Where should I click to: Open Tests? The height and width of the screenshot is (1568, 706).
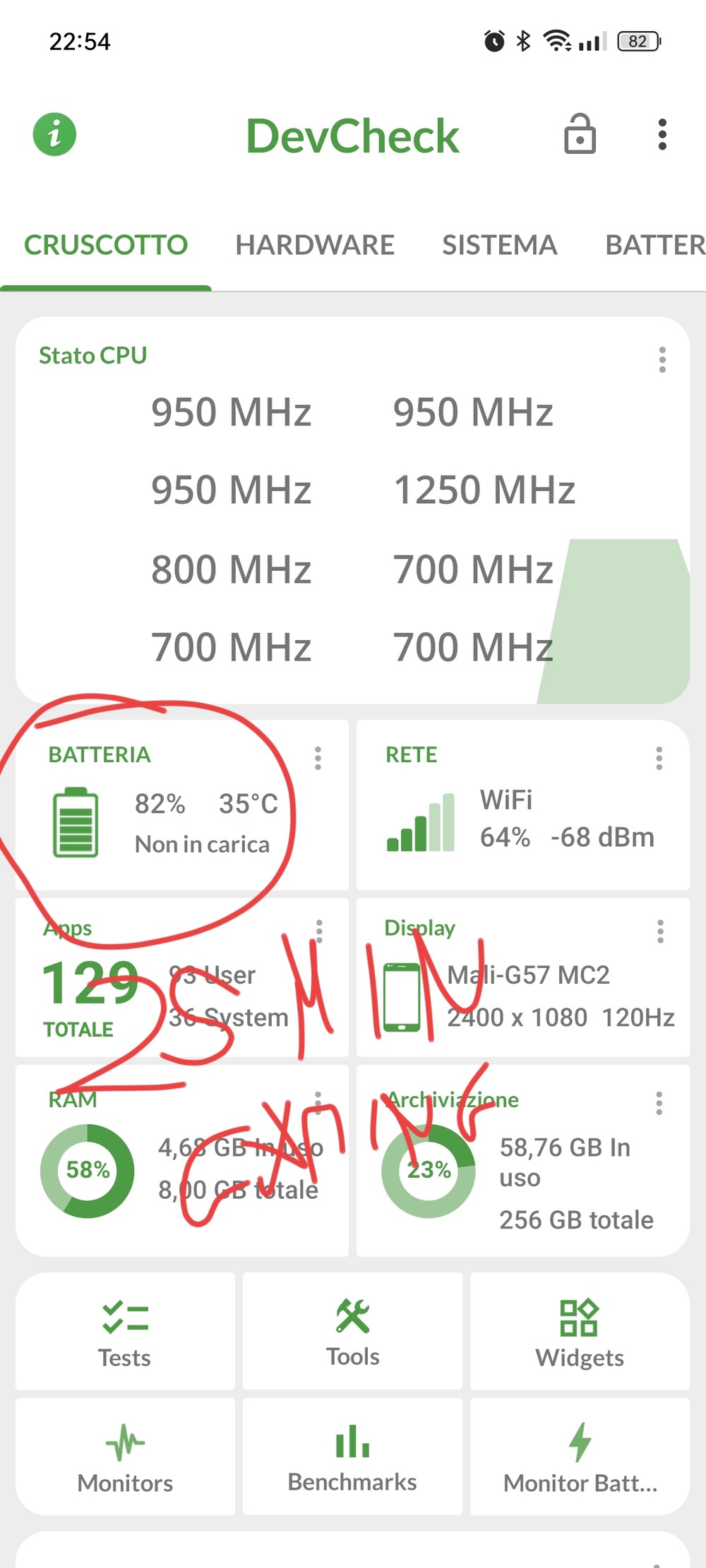point(125,1332)
